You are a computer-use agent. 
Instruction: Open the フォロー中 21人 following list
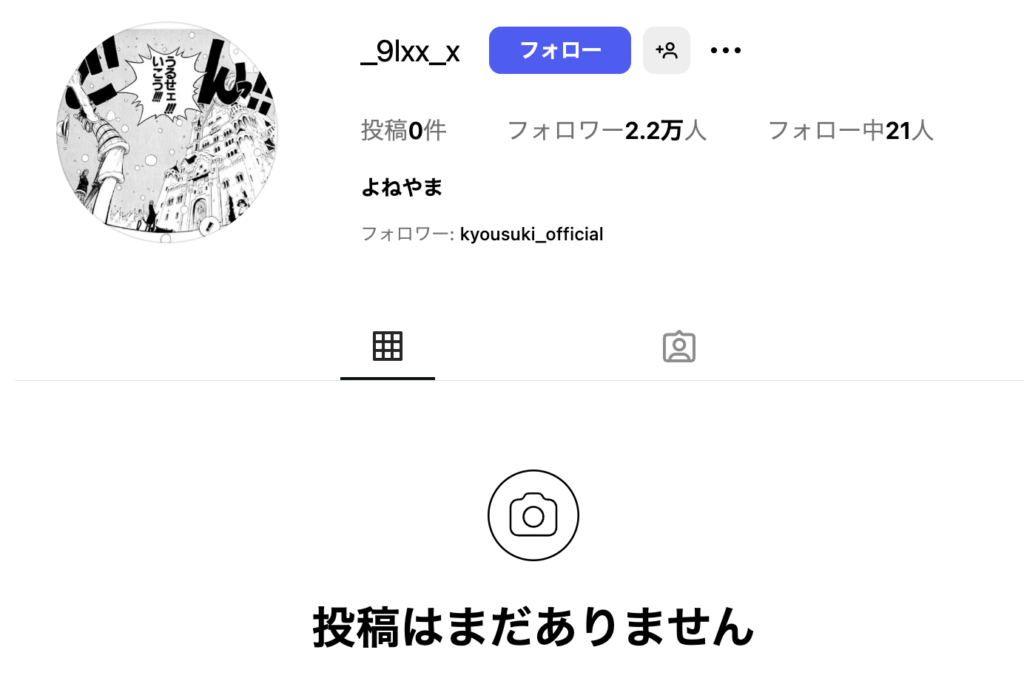849,130
